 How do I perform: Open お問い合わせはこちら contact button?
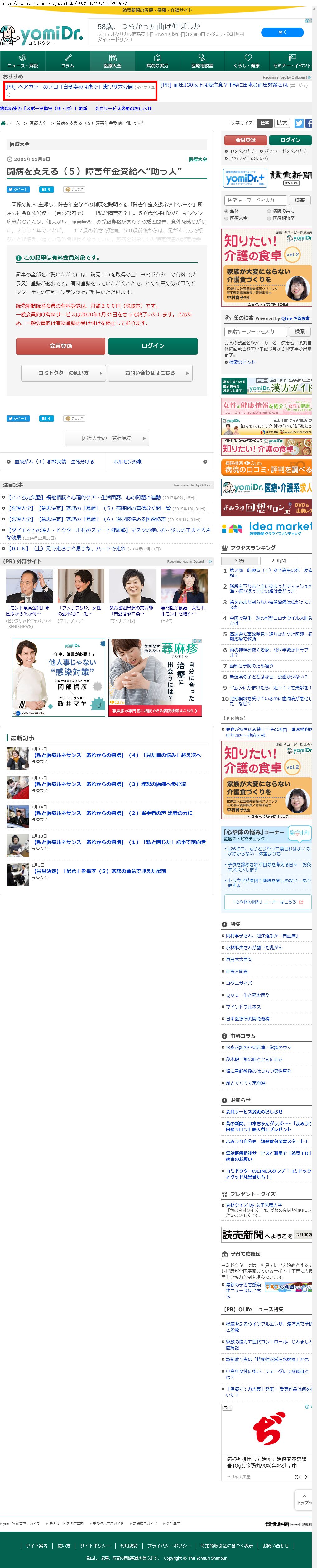[x=150, y=373]
